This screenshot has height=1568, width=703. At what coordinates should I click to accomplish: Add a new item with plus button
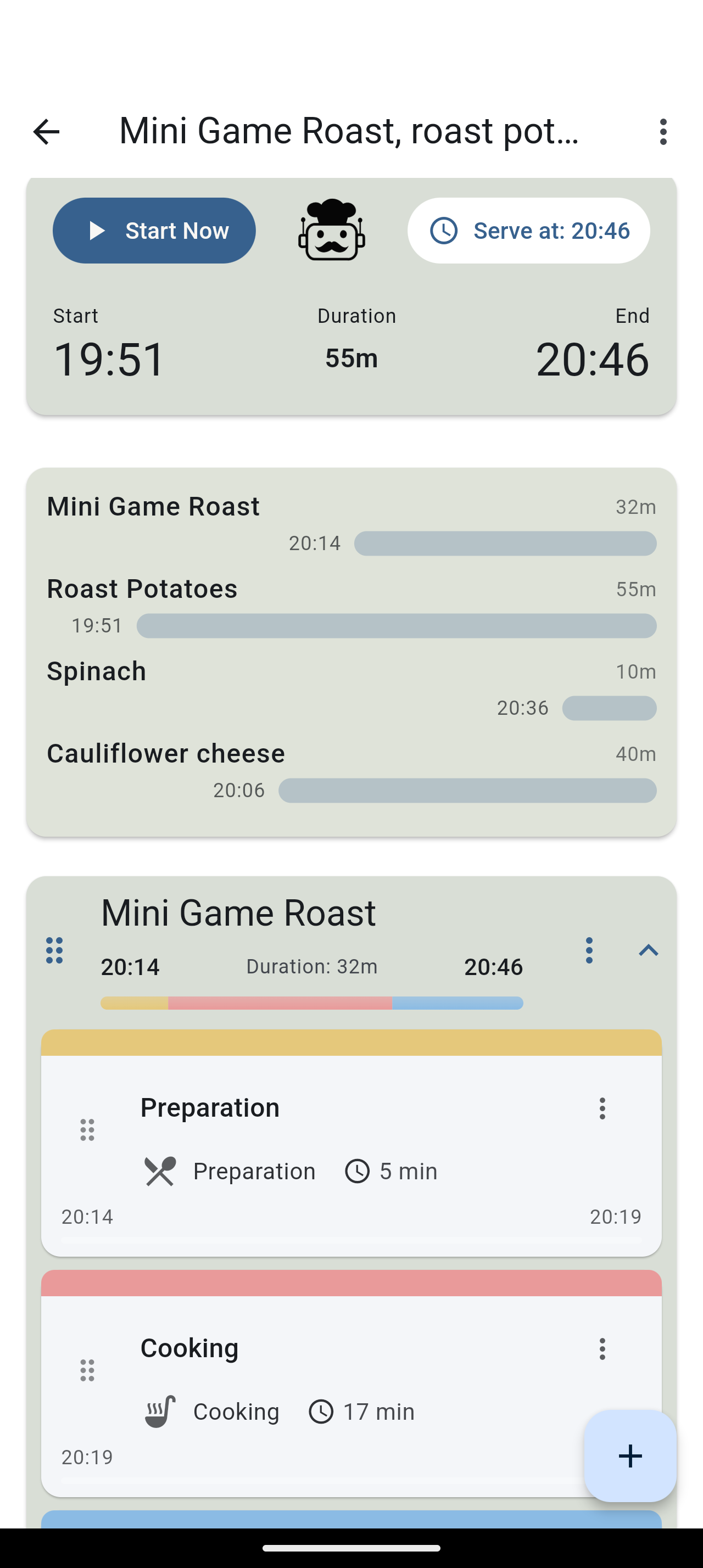(x=630, y=1456)
